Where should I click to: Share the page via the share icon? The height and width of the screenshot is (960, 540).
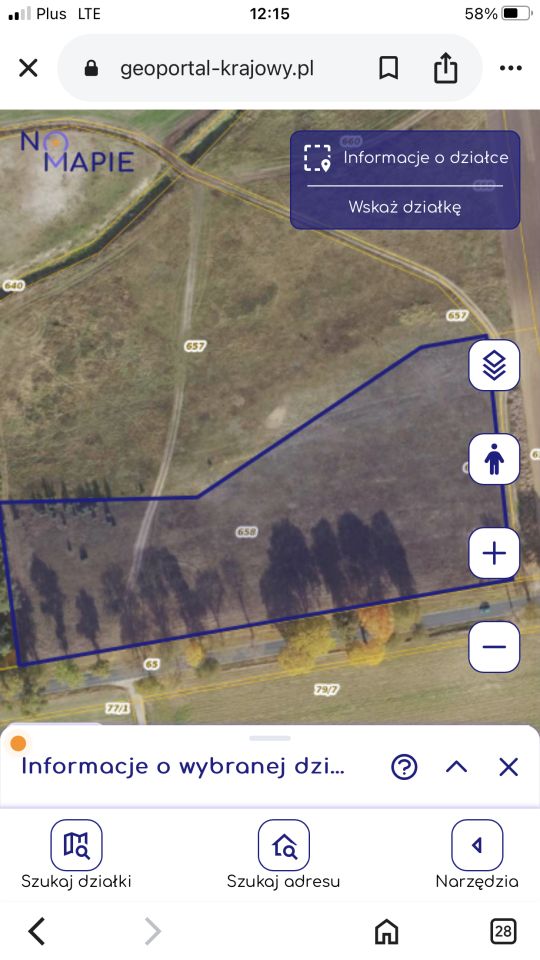(446, 67)
